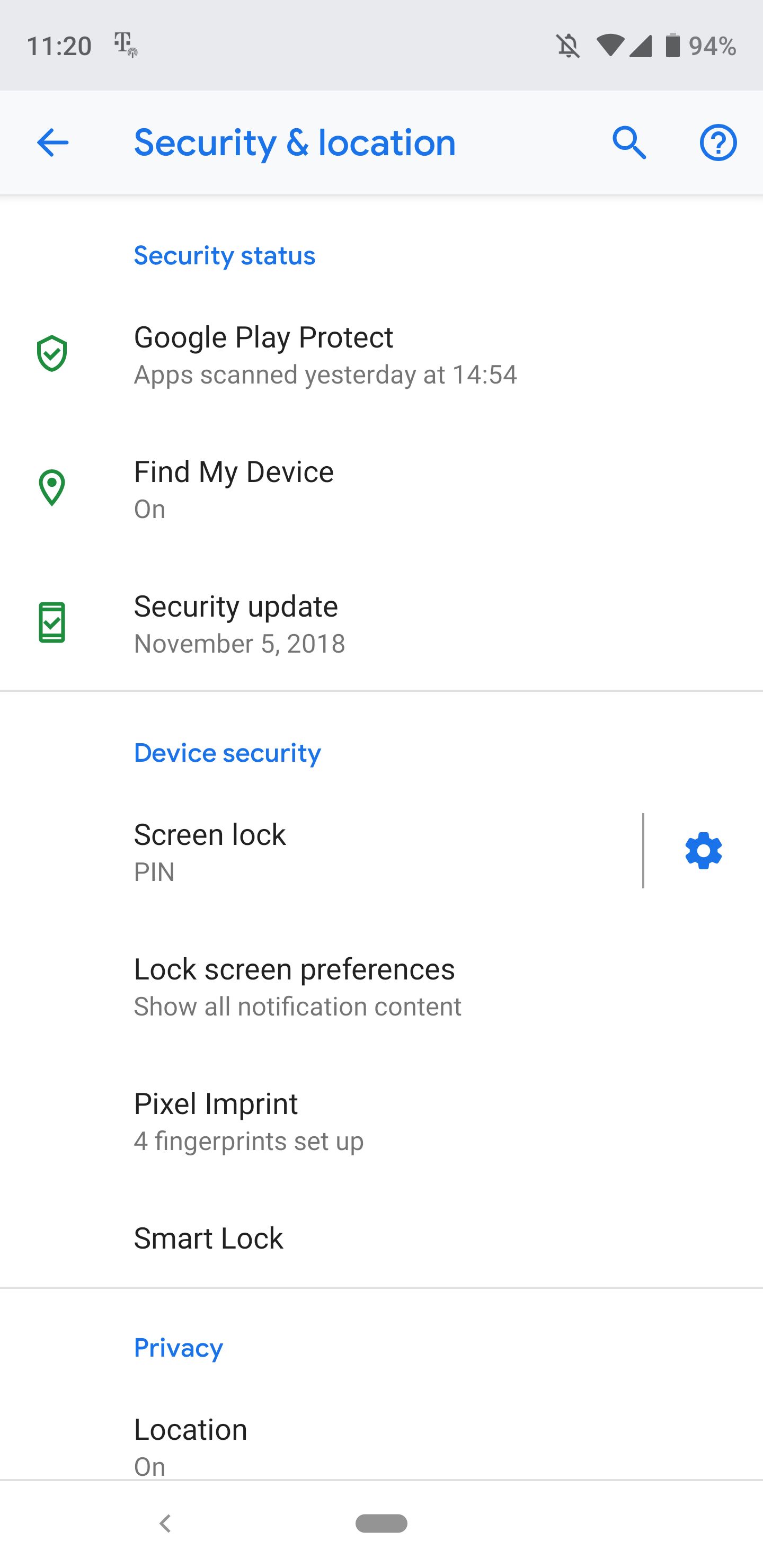Image resolution: width=763 pixels, height=1568 pixels.
Task: Open Screen lock PIN options
Action: (x=321, y=852)
